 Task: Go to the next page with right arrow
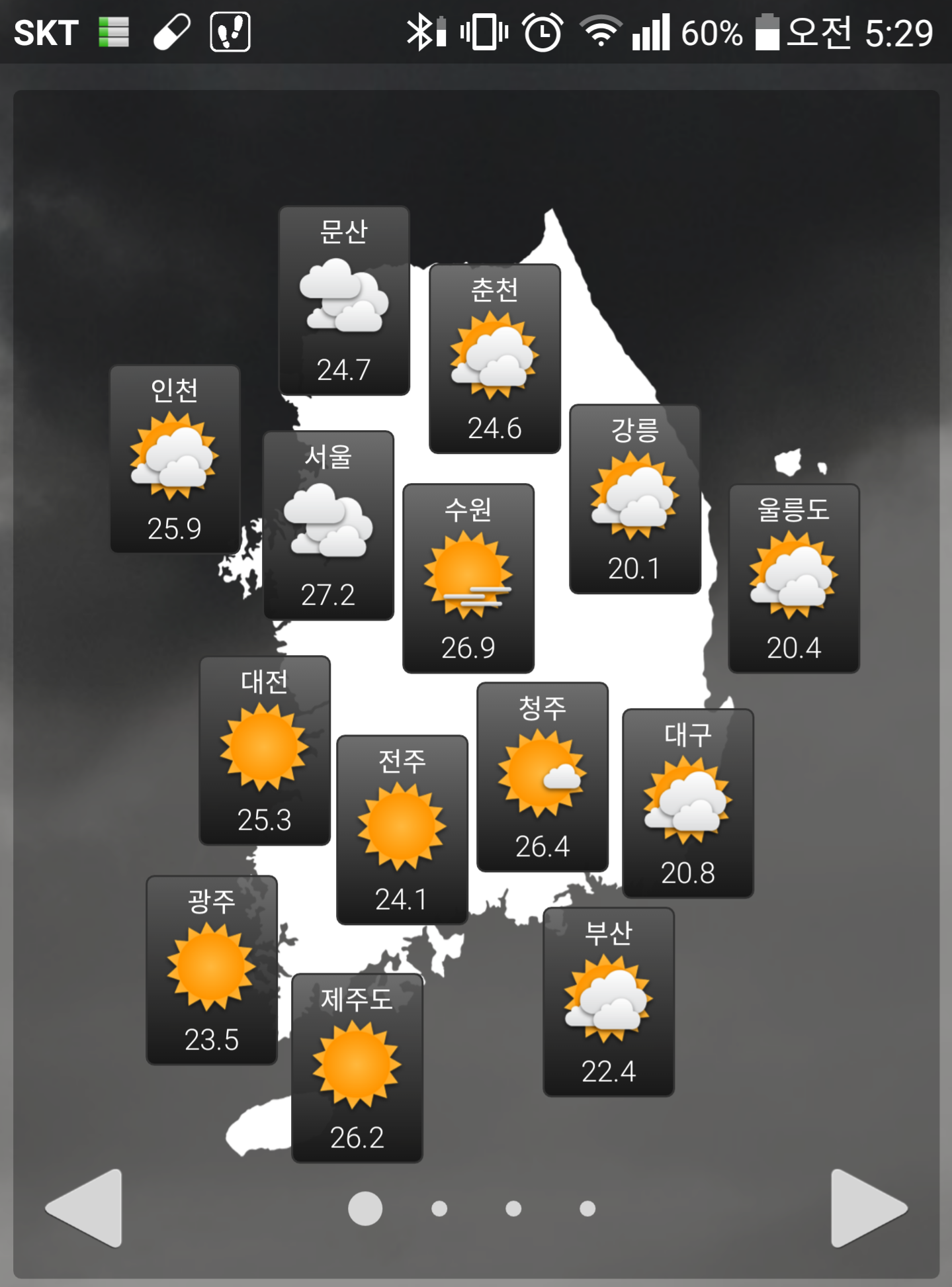(867, 1208)
